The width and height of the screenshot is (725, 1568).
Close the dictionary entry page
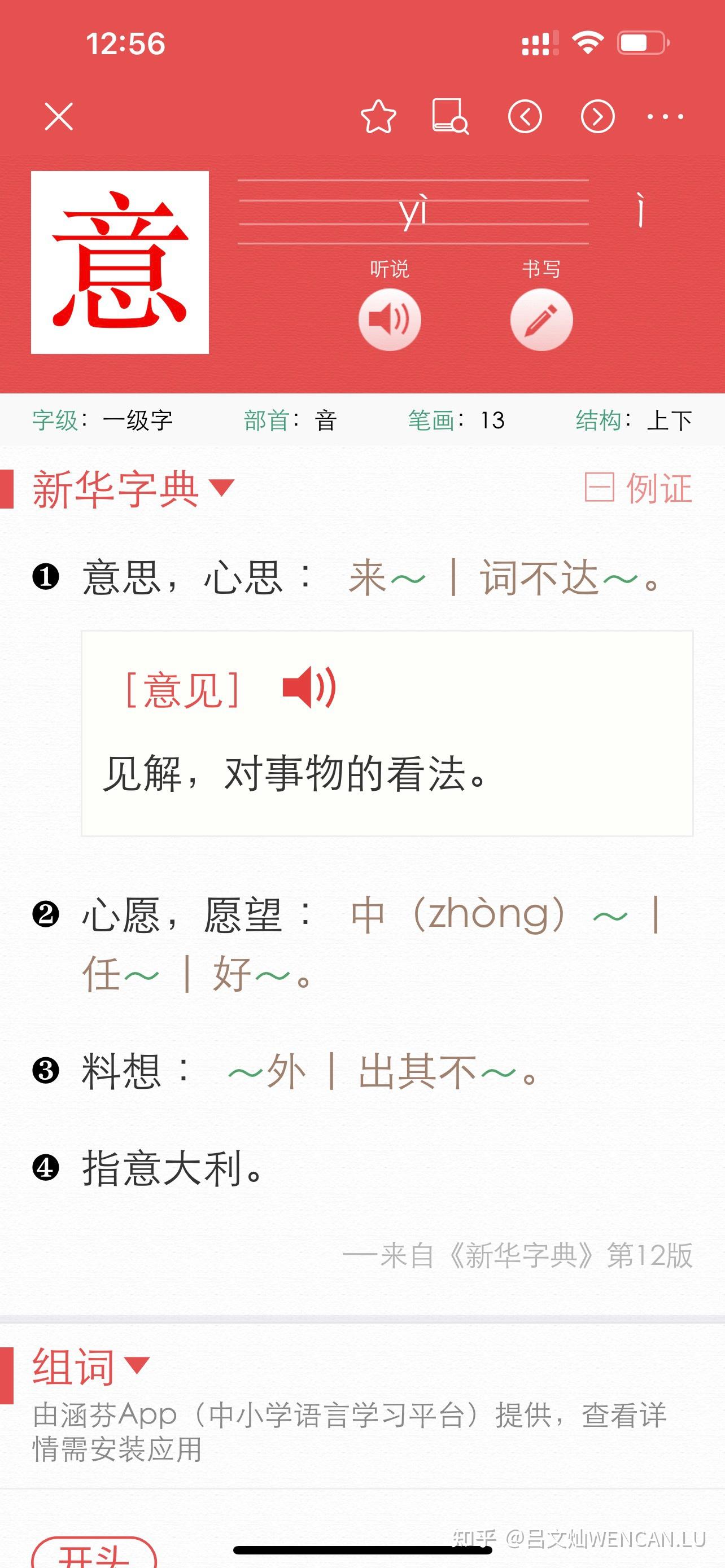(x=59, y=116)
